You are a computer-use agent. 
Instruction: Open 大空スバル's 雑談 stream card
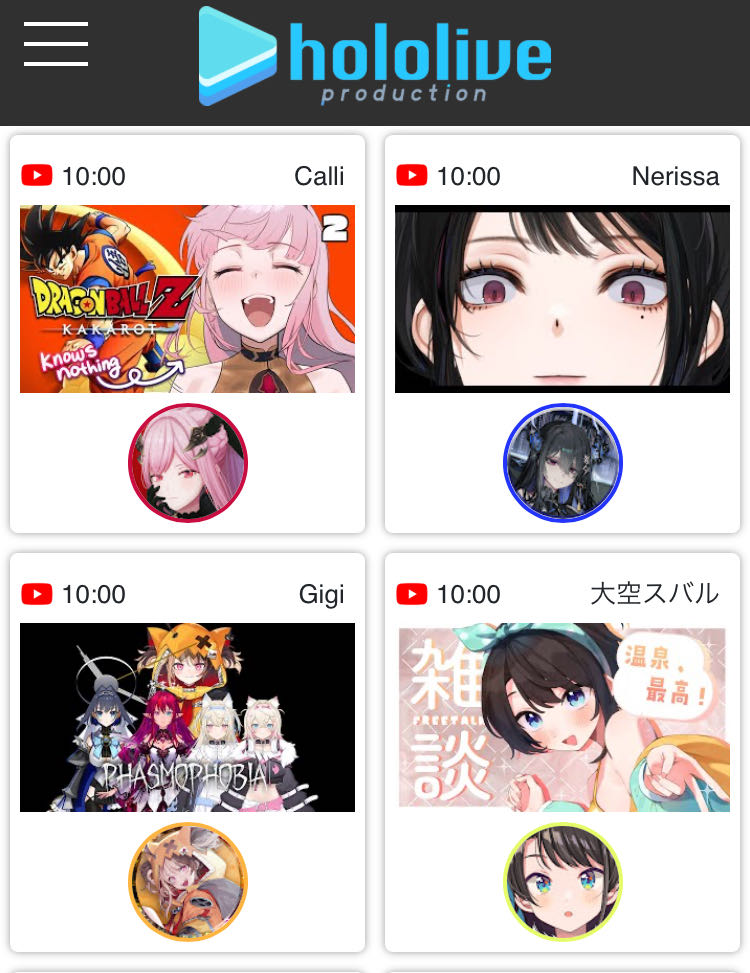point(562,717)
